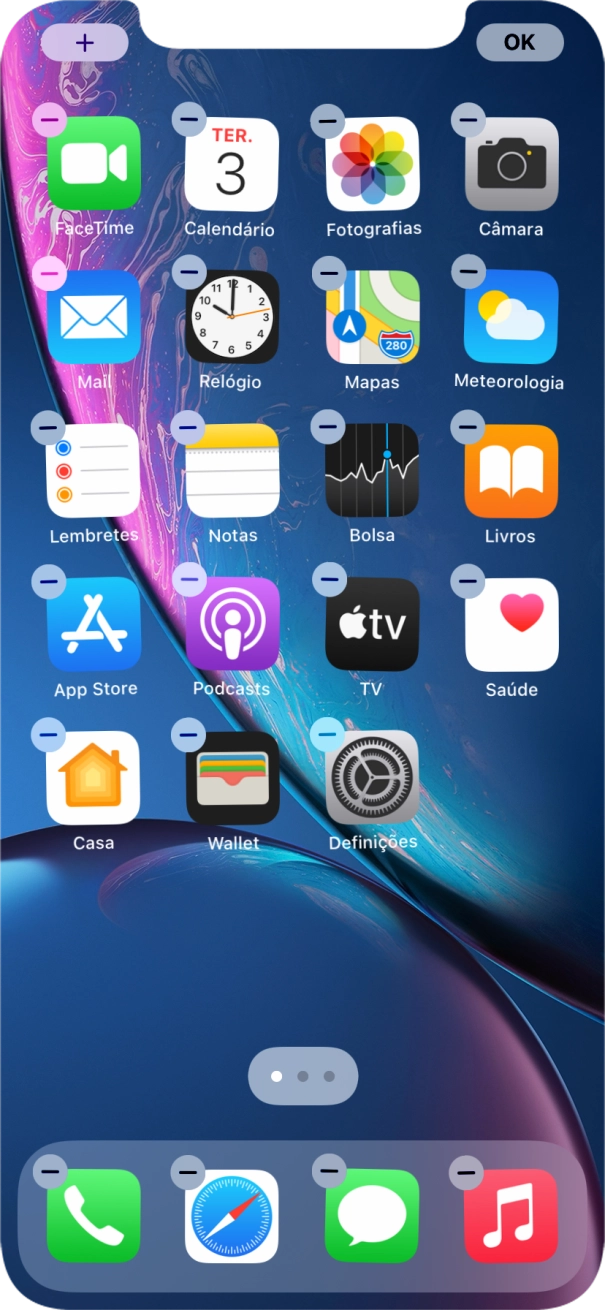Open the Podcasts app
This screenshot has height=1310, width=605.
point(231,624)
